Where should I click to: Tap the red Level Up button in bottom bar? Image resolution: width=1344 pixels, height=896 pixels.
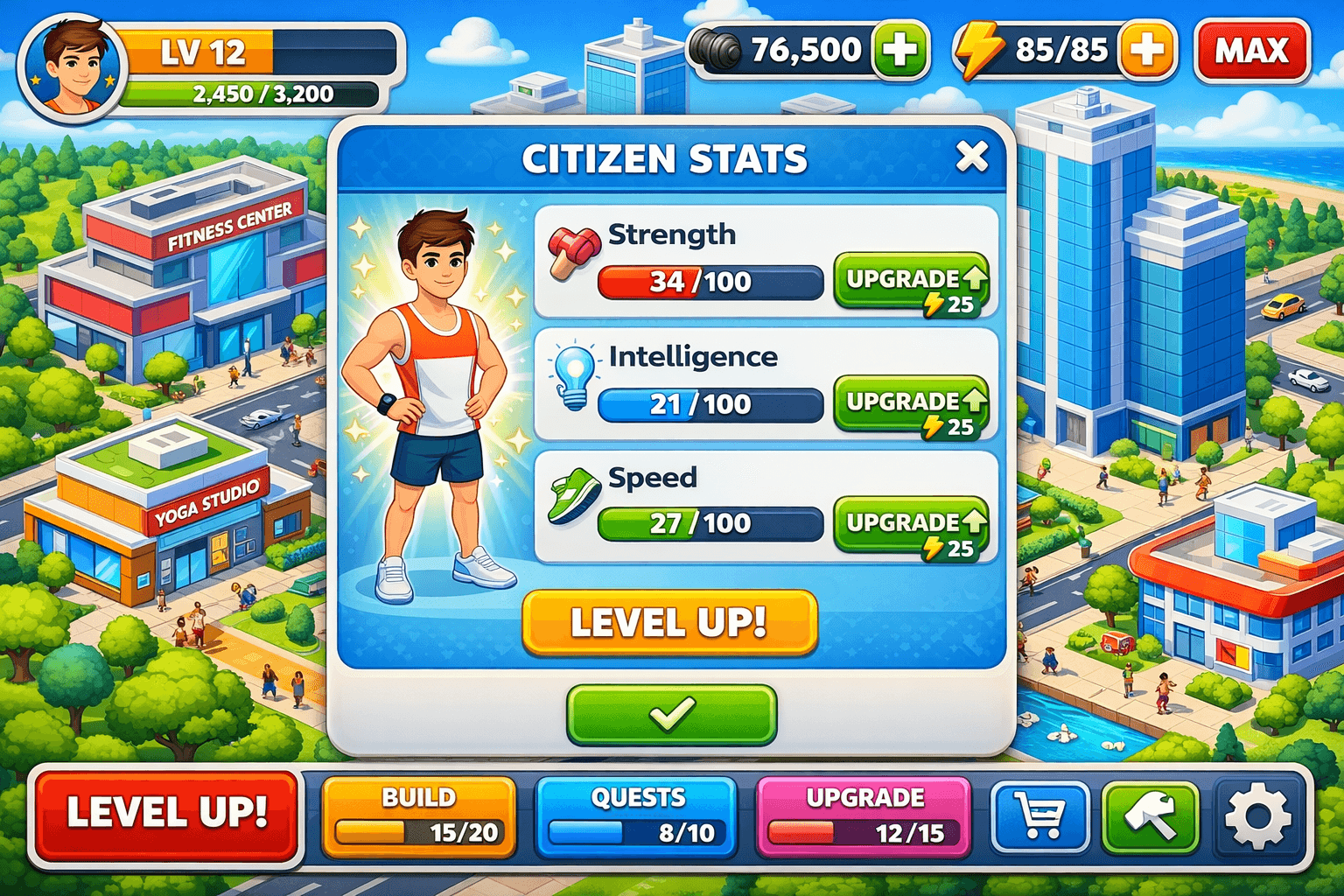coord(166,814)
